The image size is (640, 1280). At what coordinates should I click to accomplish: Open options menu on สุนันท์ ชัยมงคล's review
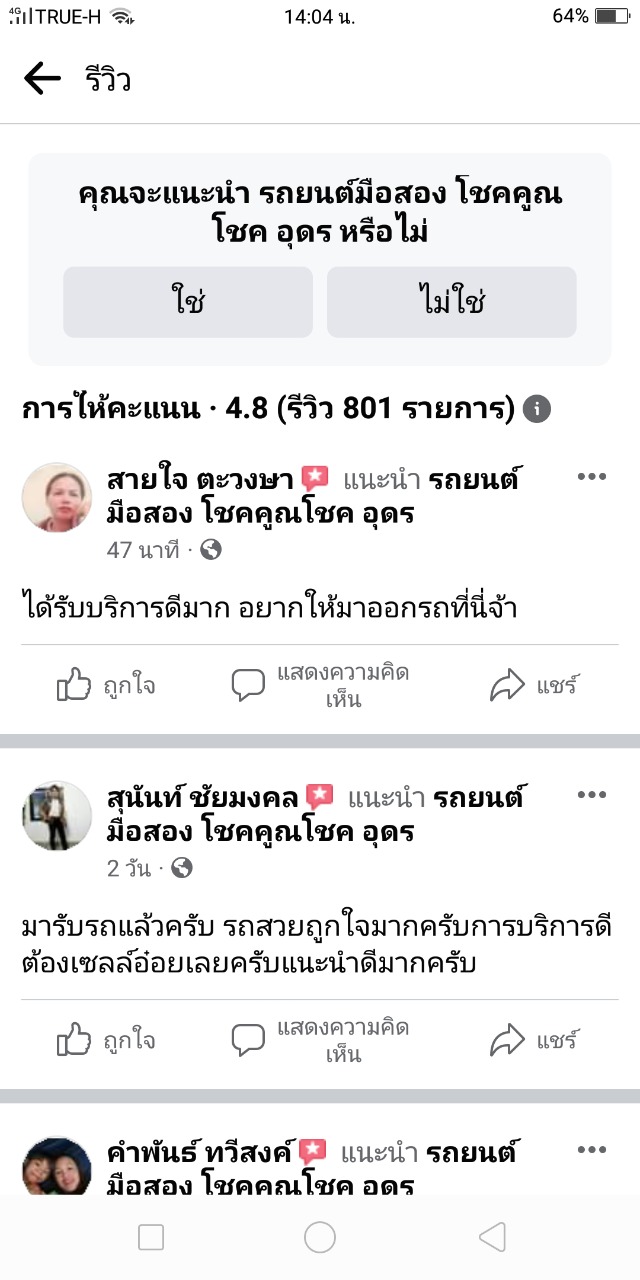point(592,795)
